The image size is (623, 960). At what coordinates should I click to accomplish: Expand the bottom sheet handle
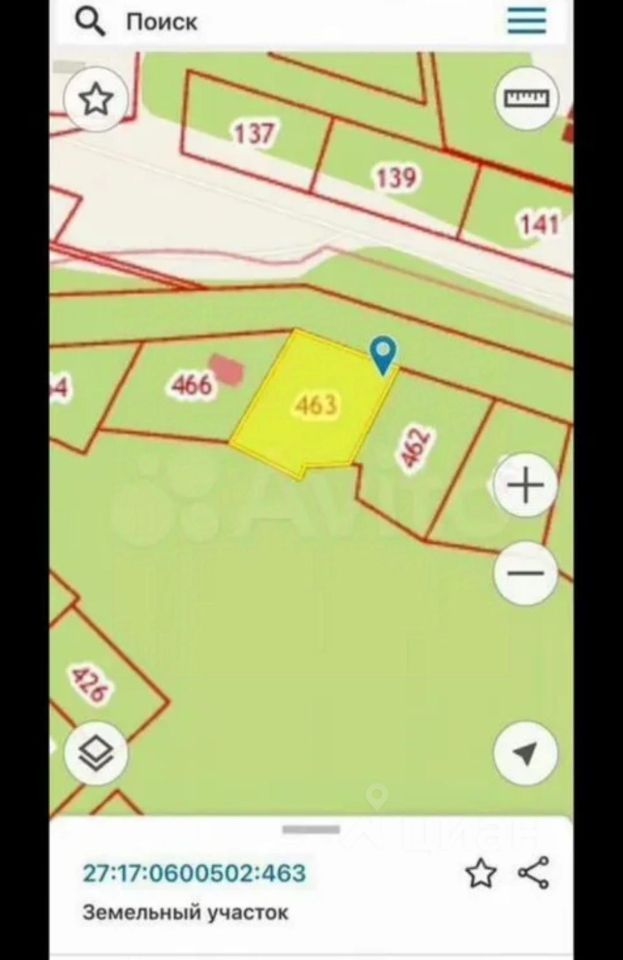pyautogui.click(x=311, y=829)
